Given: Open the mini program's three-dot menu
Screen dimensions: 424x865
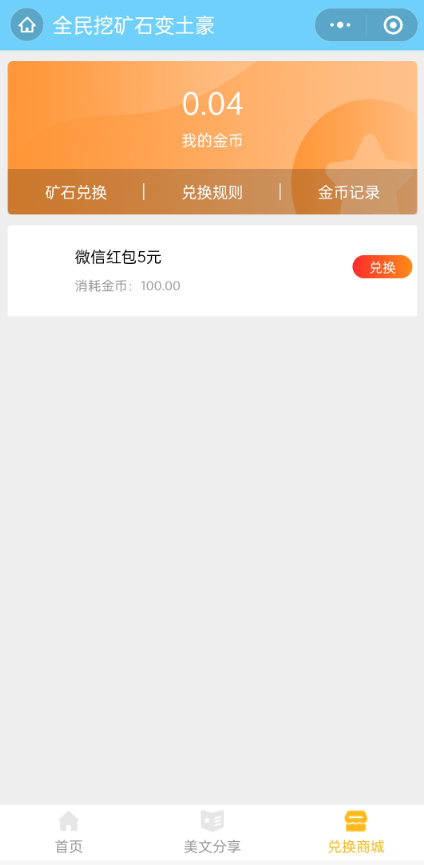Looking at the screenshot, I should pyautogui.click(x=340, y=25).
